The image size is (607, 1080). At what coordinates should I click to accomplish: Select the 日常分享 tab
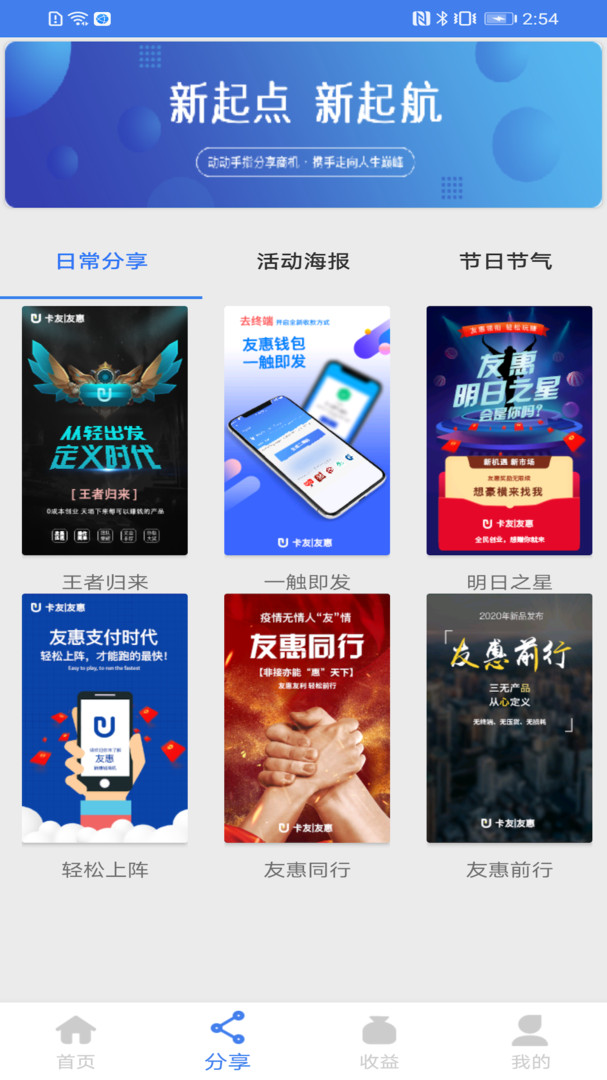tap(101, 262)
